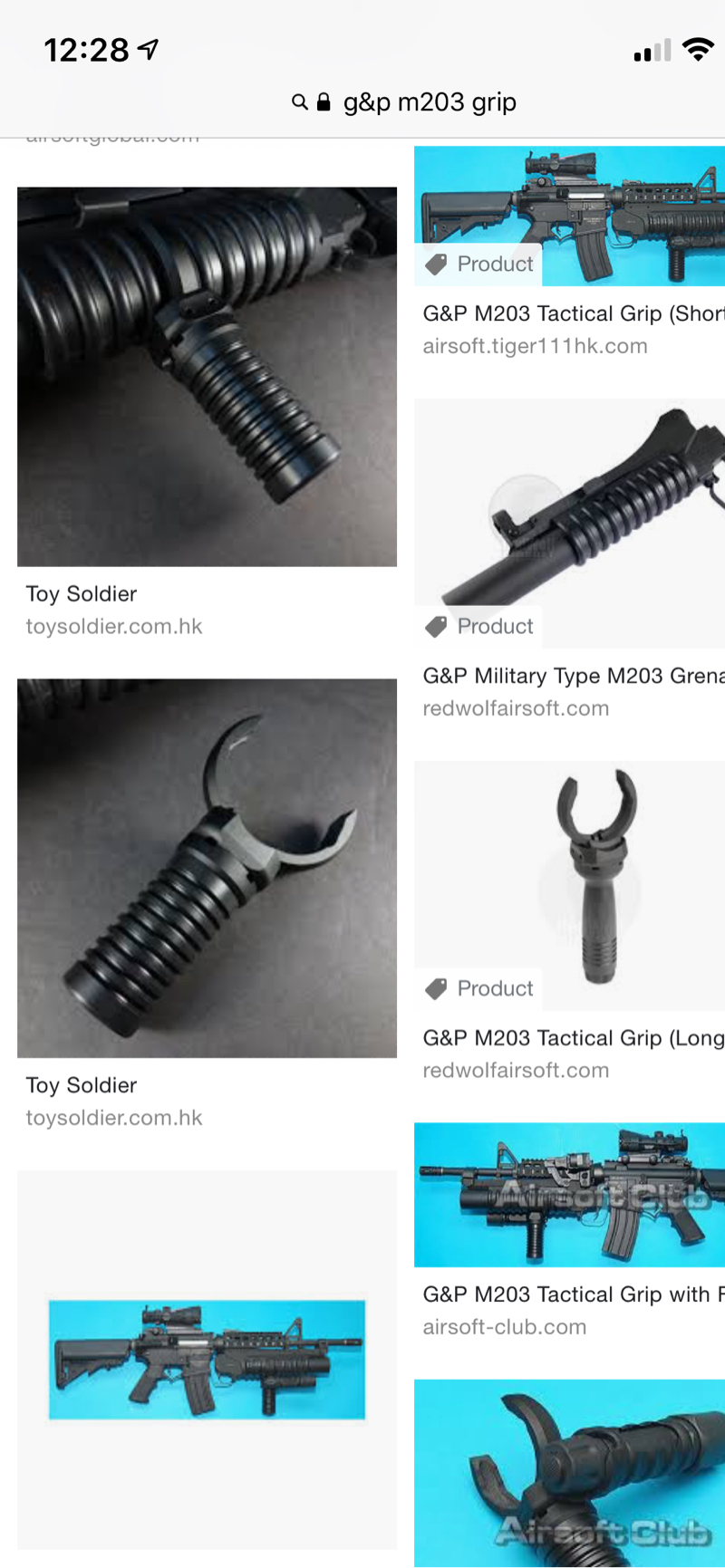Tap the address bar showing g&p m203 grip
Viewport: 725px width, 1568px height.
404,102
